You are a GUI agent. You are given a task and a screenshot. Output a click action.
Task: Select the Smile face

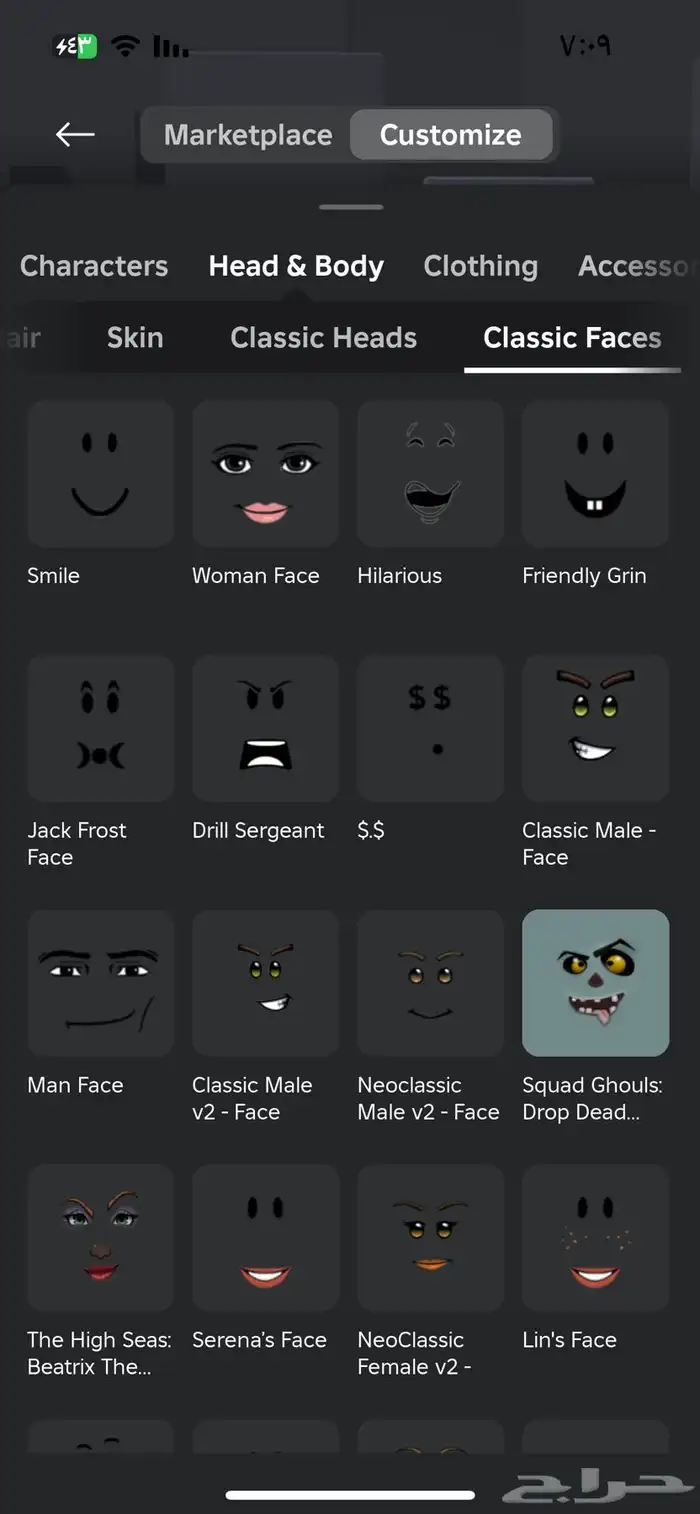pyautogui.click(x=100, y=474)
